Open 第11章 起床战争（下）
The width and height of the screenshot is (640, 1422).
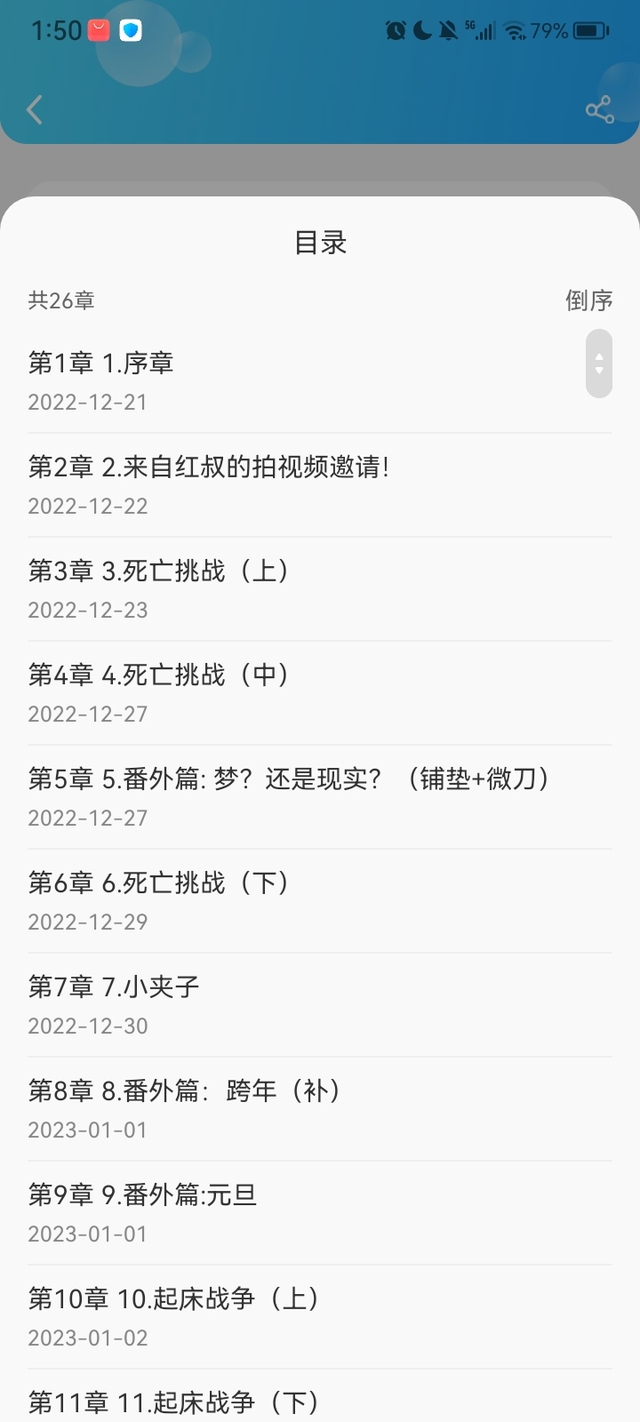[x=320, y=1396]
